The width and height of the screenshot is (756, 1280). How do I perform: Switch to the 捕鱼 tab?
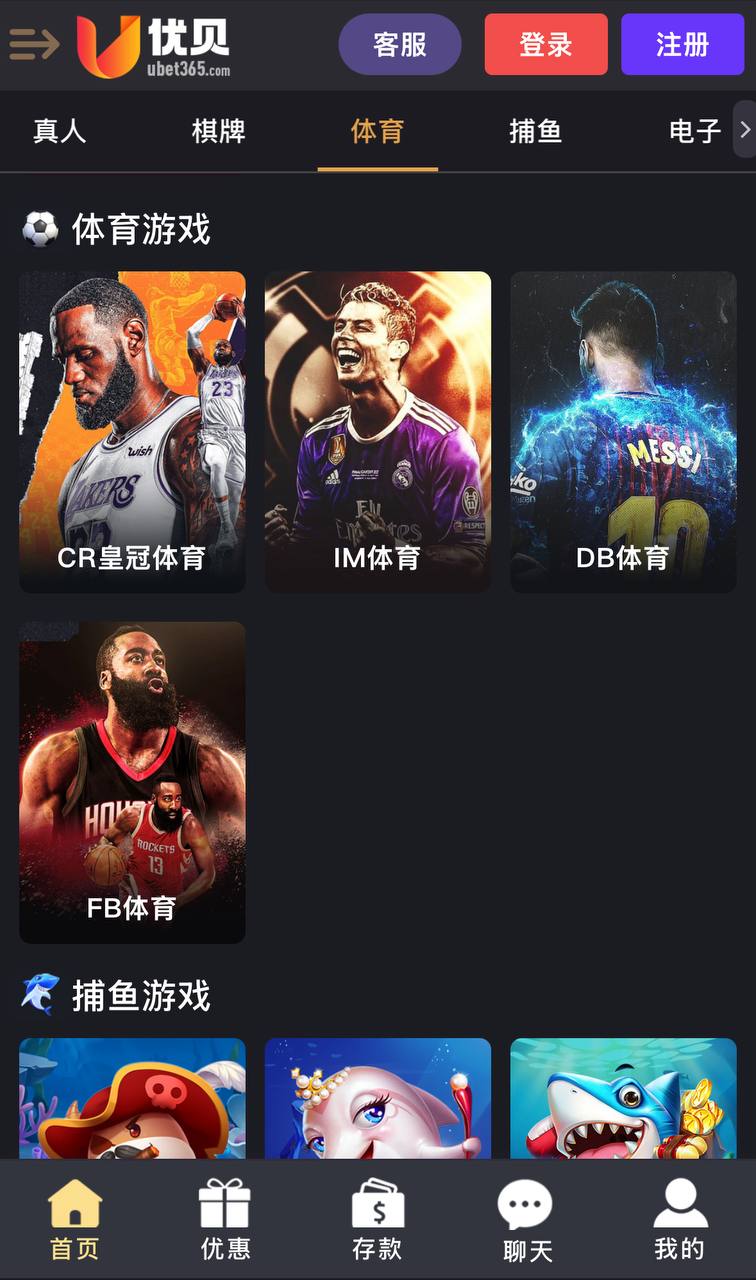pos(535,131)
